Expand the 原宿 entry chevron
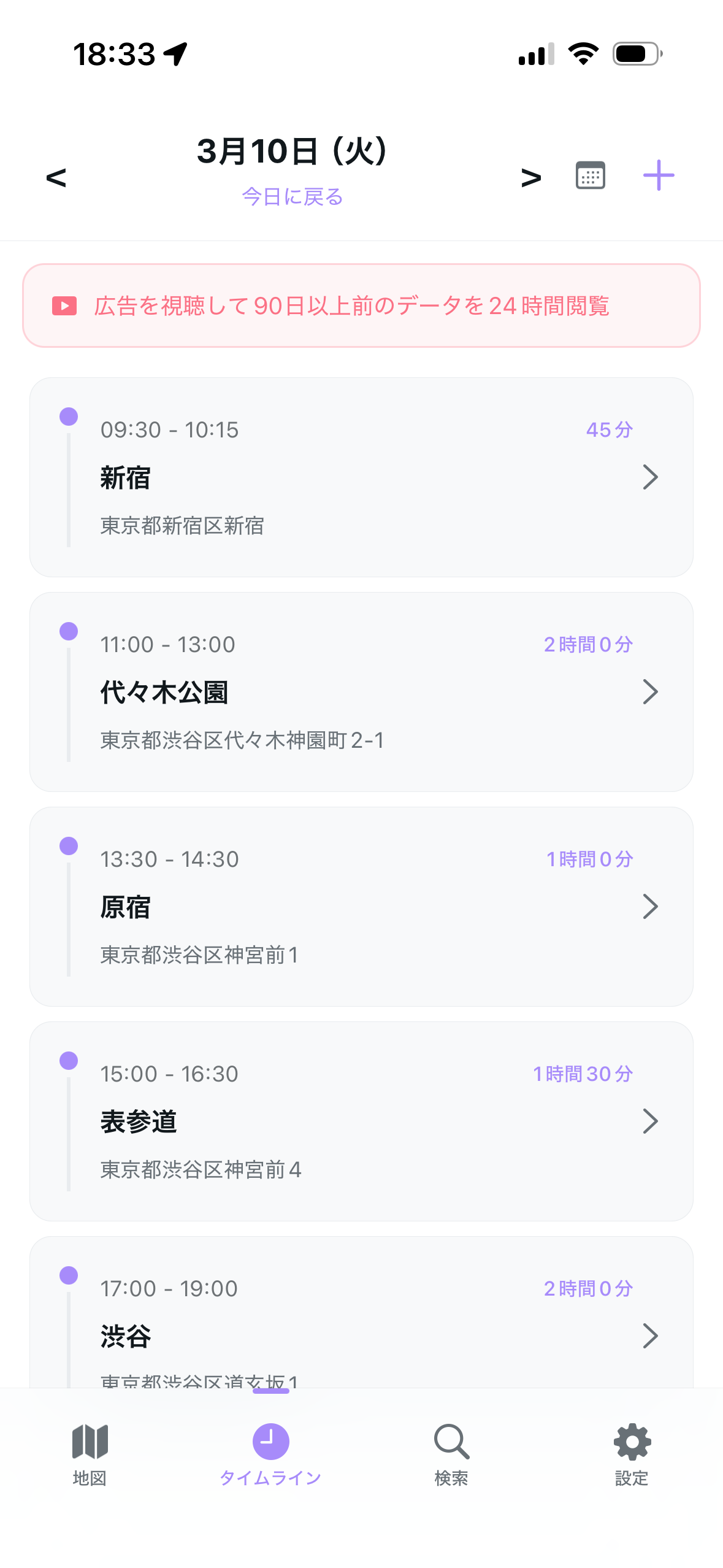 click(651, 906)
